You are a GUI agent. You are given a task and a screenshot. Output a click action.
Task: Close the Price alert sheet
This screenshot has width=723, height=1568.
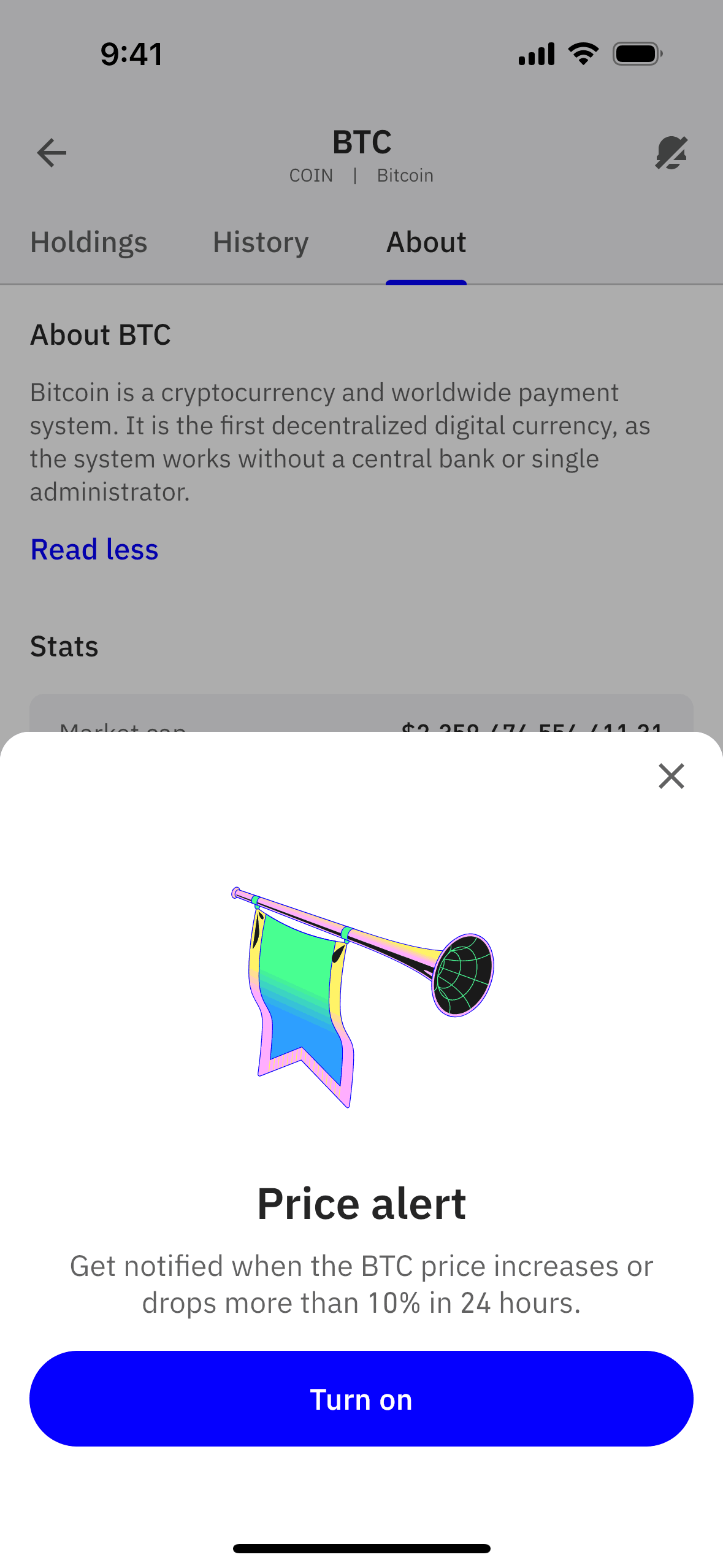tap(671, 776)
